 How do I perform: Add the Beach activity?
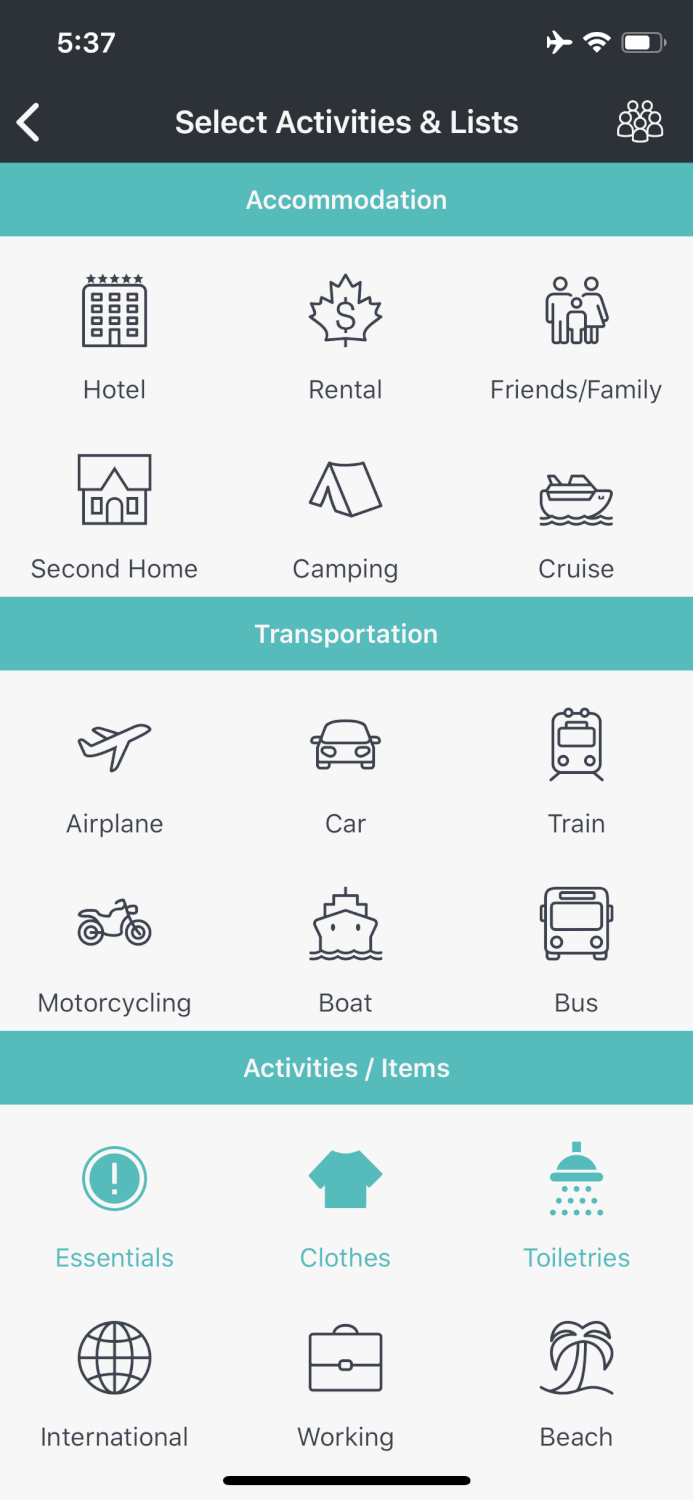576,1385
